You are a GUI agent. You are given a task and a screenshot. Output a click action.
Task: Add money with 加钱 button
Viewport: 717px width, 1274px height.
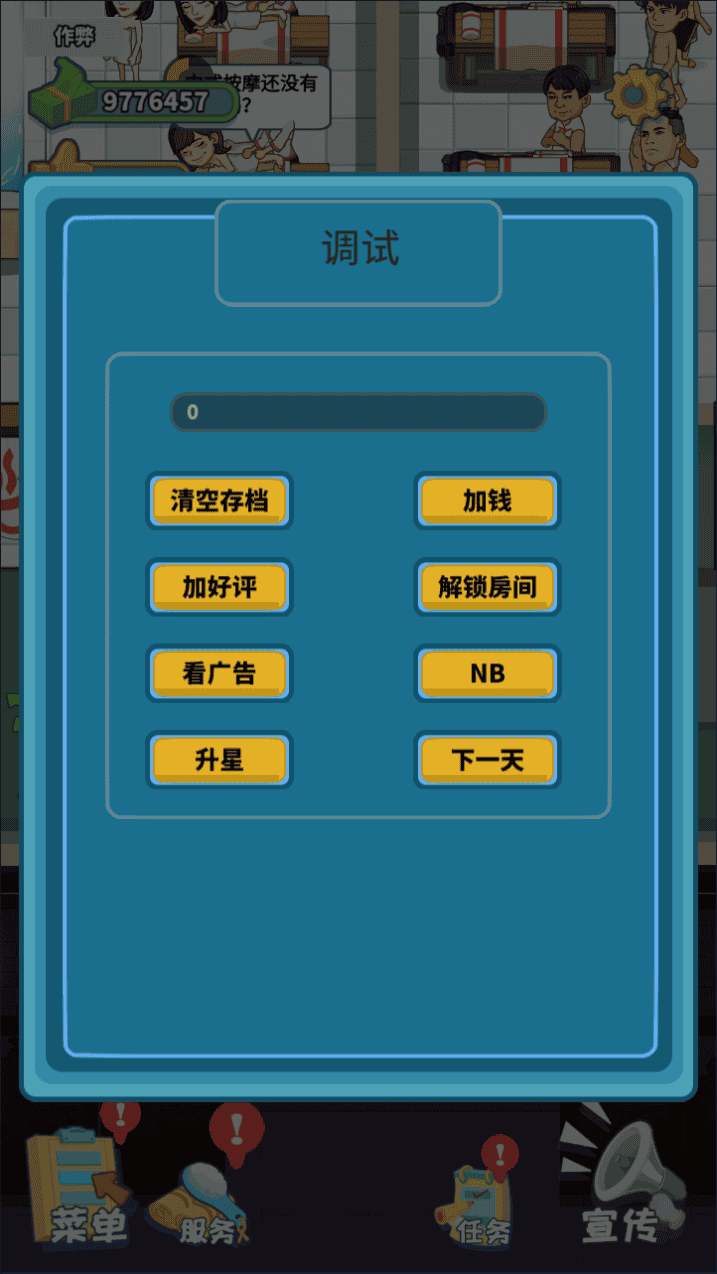coord(487,500)
